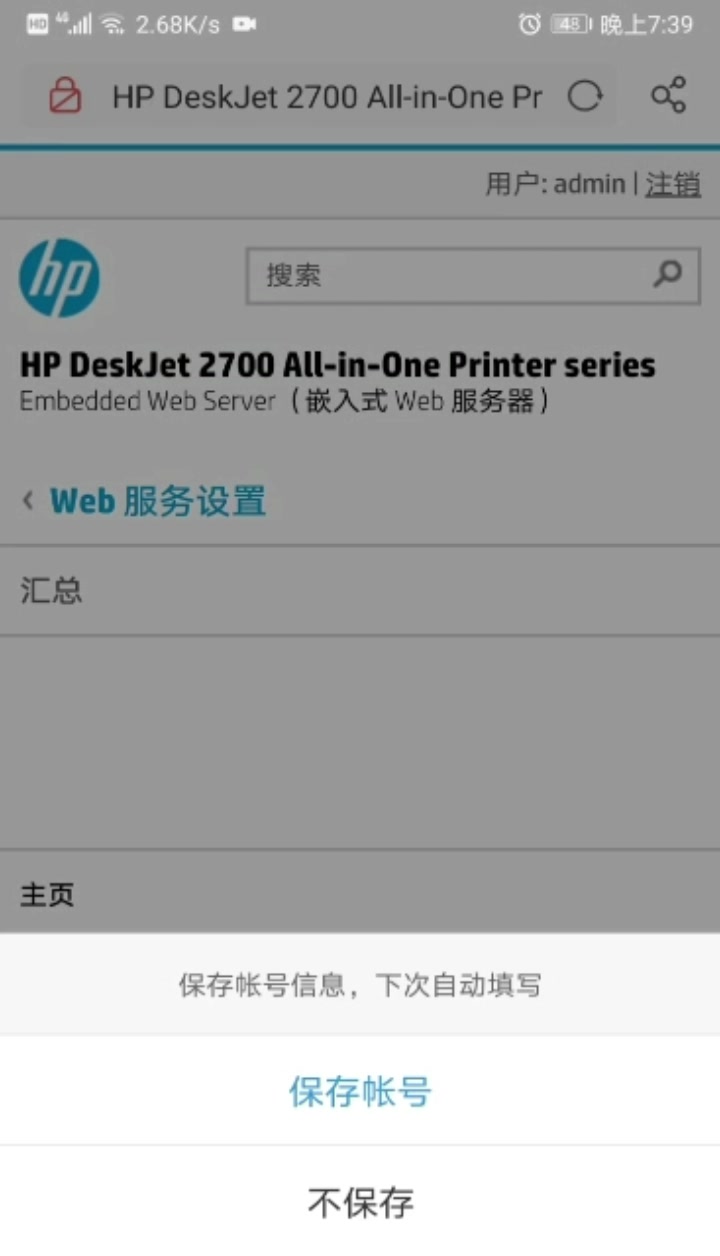Image resolution: width=720 pixels, height=1256 pixels.
Task: Tap 保存帐号 to save the account
Action: point(360,1091)
